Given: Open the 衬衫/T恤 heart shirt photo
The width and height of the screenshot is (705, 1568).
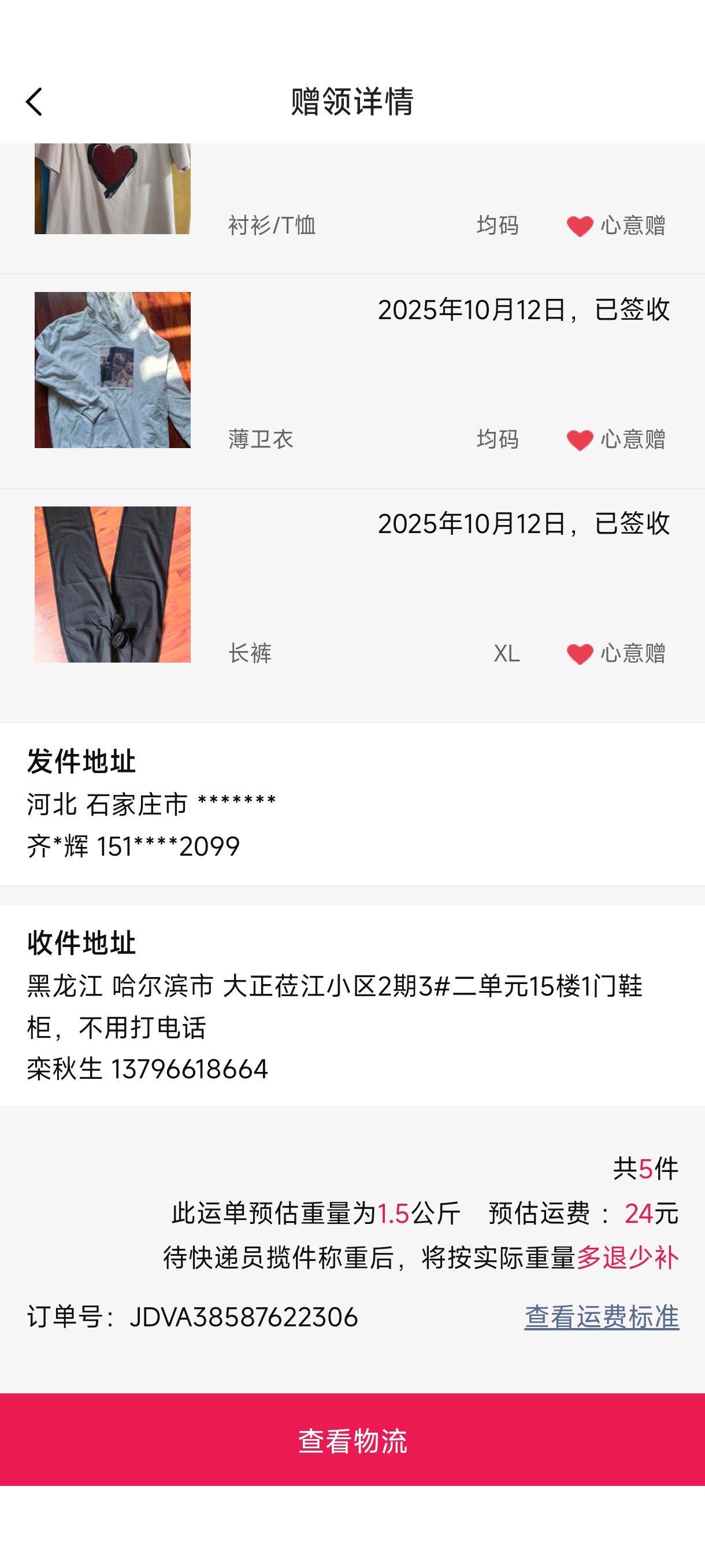Looking at the screenshot, I should (113, 188).
